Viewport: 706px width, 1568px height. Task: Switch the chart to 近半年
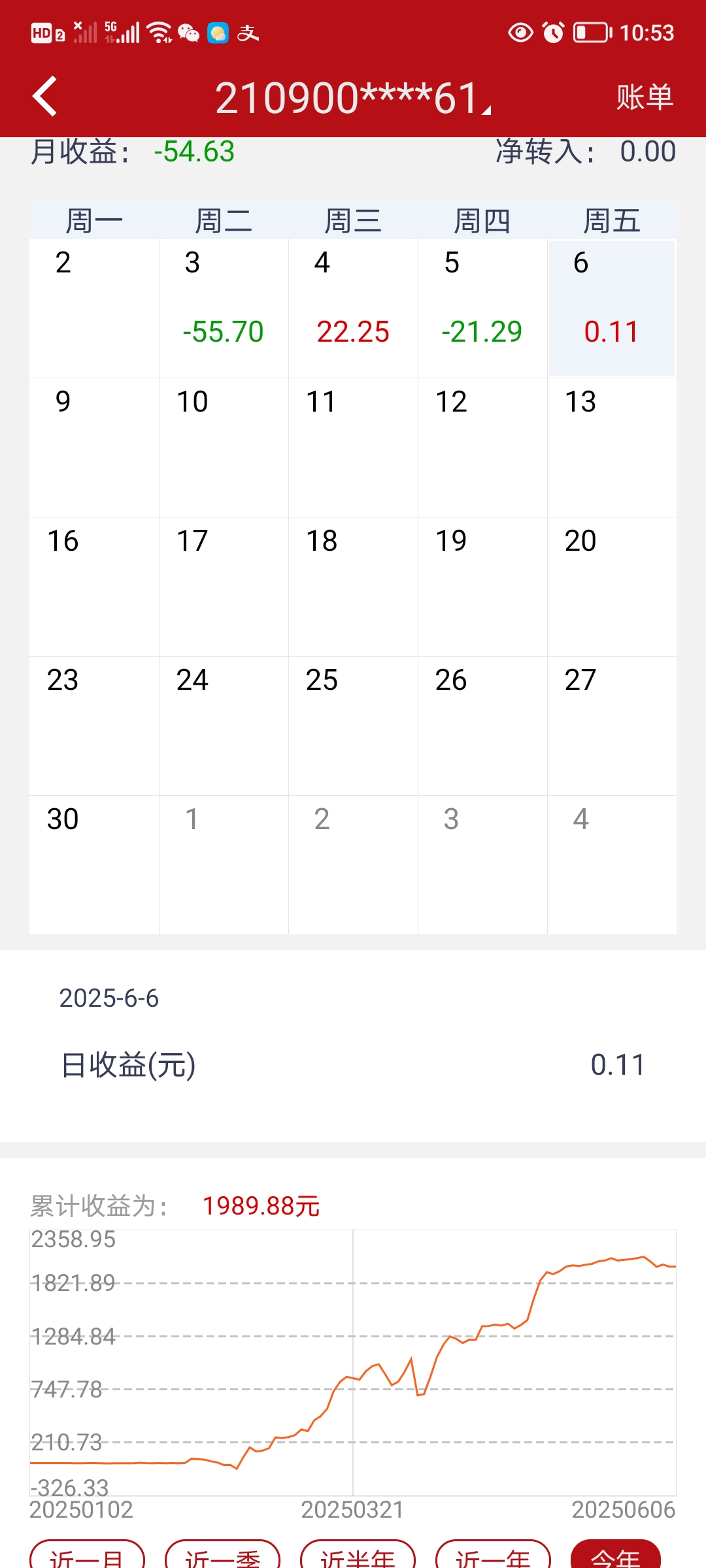[x=358, y=1557]
